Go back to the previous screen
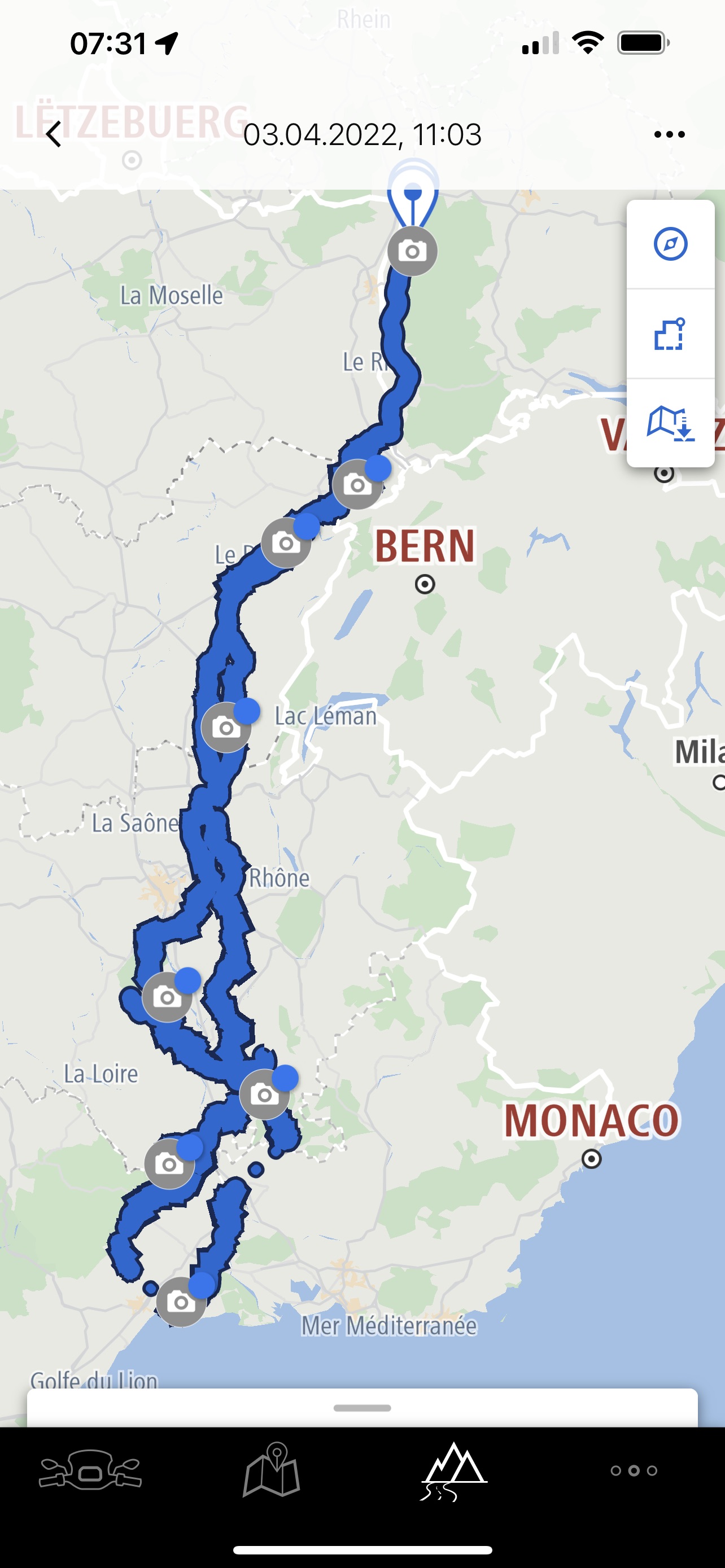 coord(54,134)
